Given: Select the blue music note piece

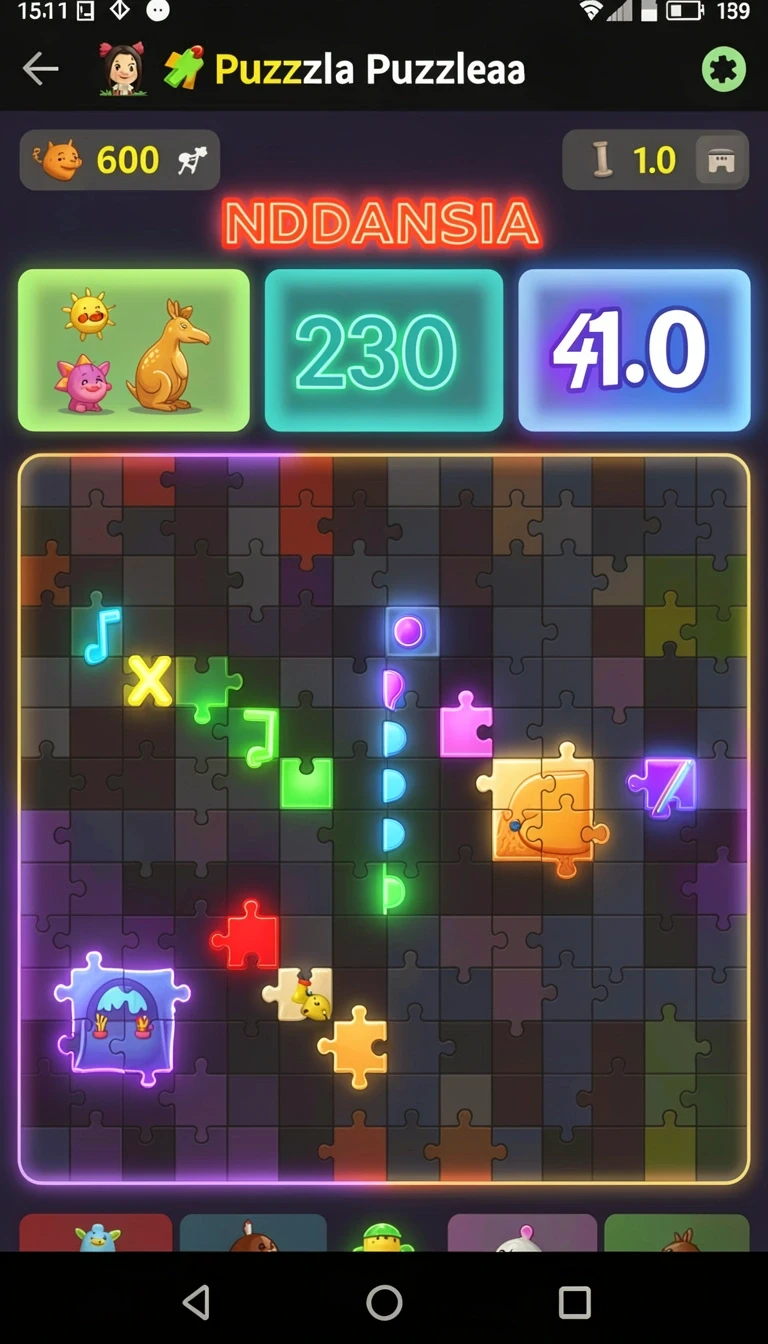Looking at the screenshot, I should 102,635.
